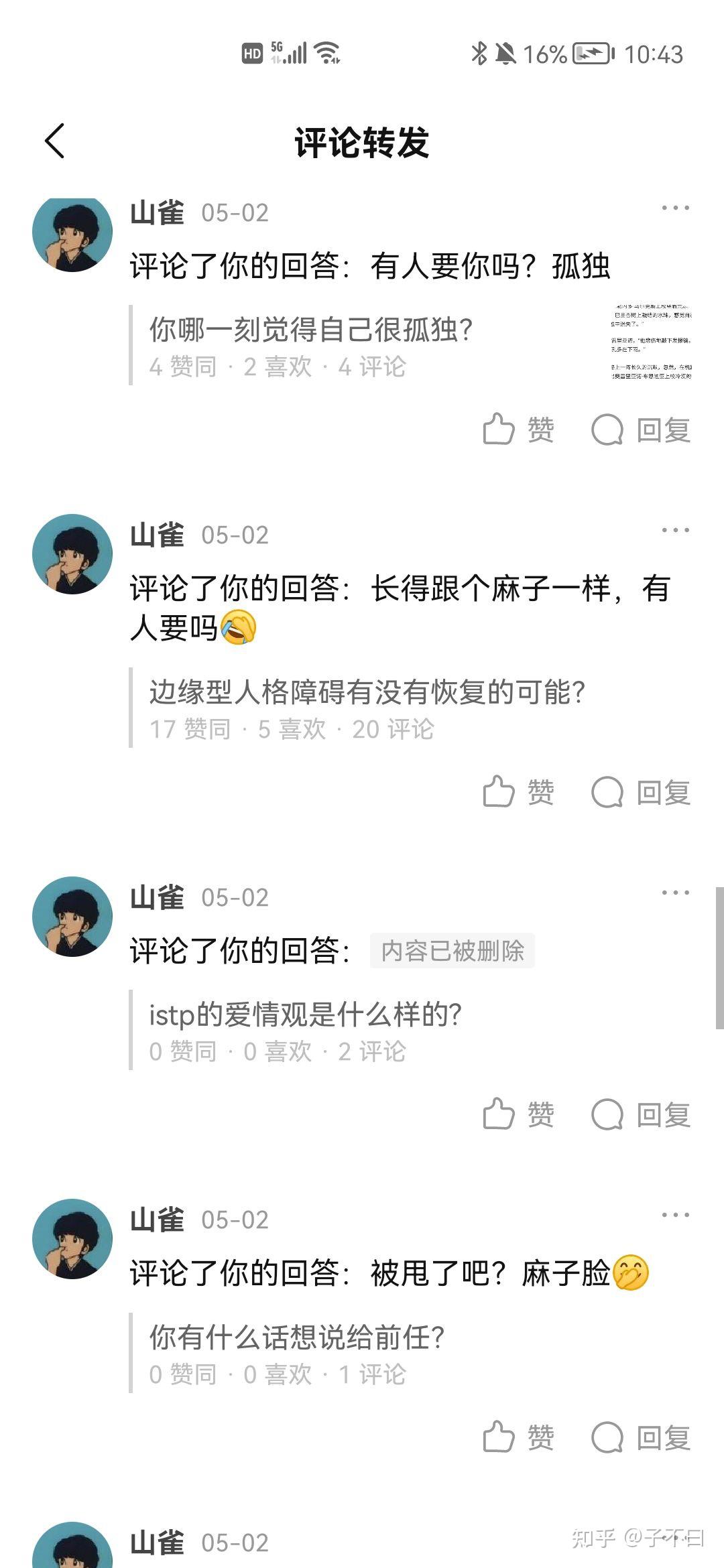Open the overflow menu on the 被甩了吧 comment
The image size is (724, 1568).
[674, 1216]
